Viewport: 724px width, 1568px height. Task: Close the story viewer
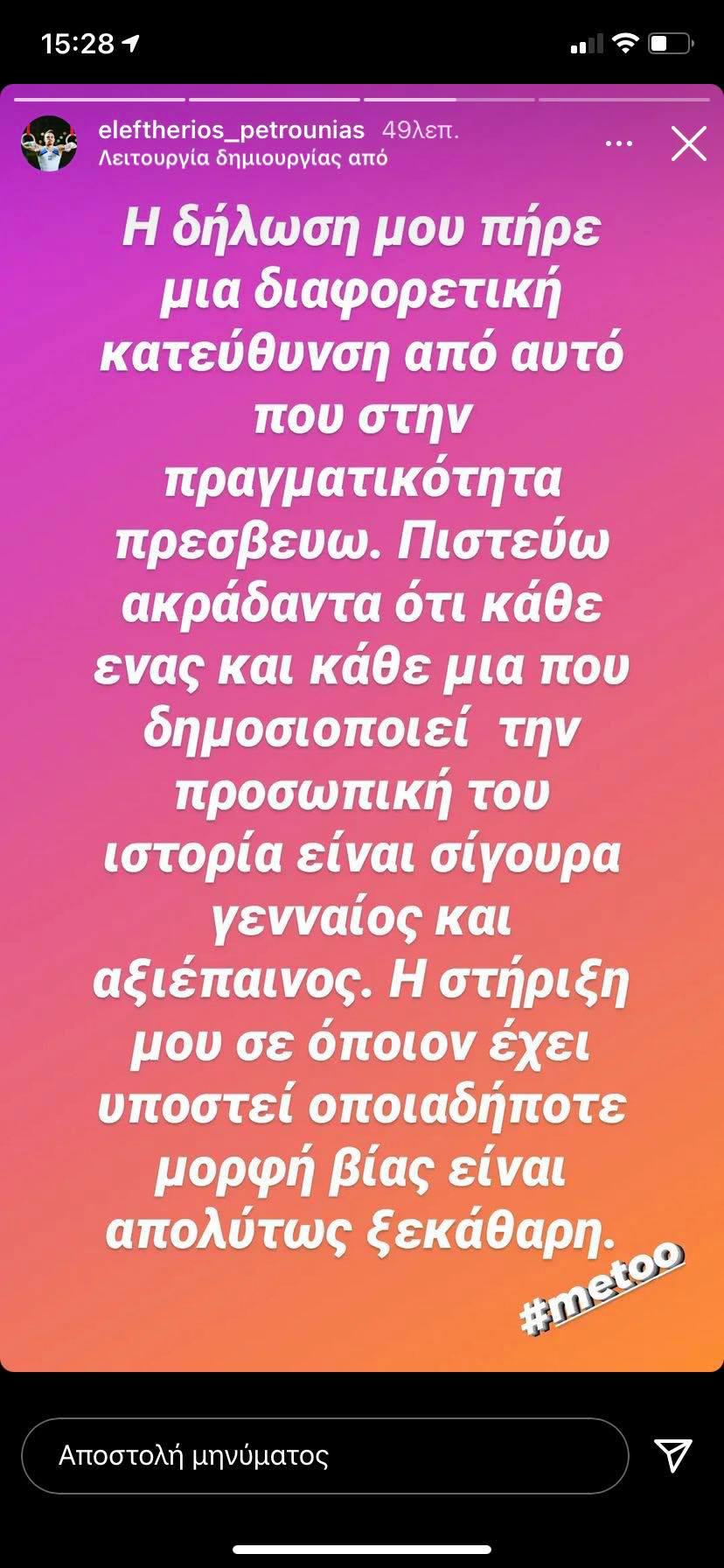click(x=688, y=143)
